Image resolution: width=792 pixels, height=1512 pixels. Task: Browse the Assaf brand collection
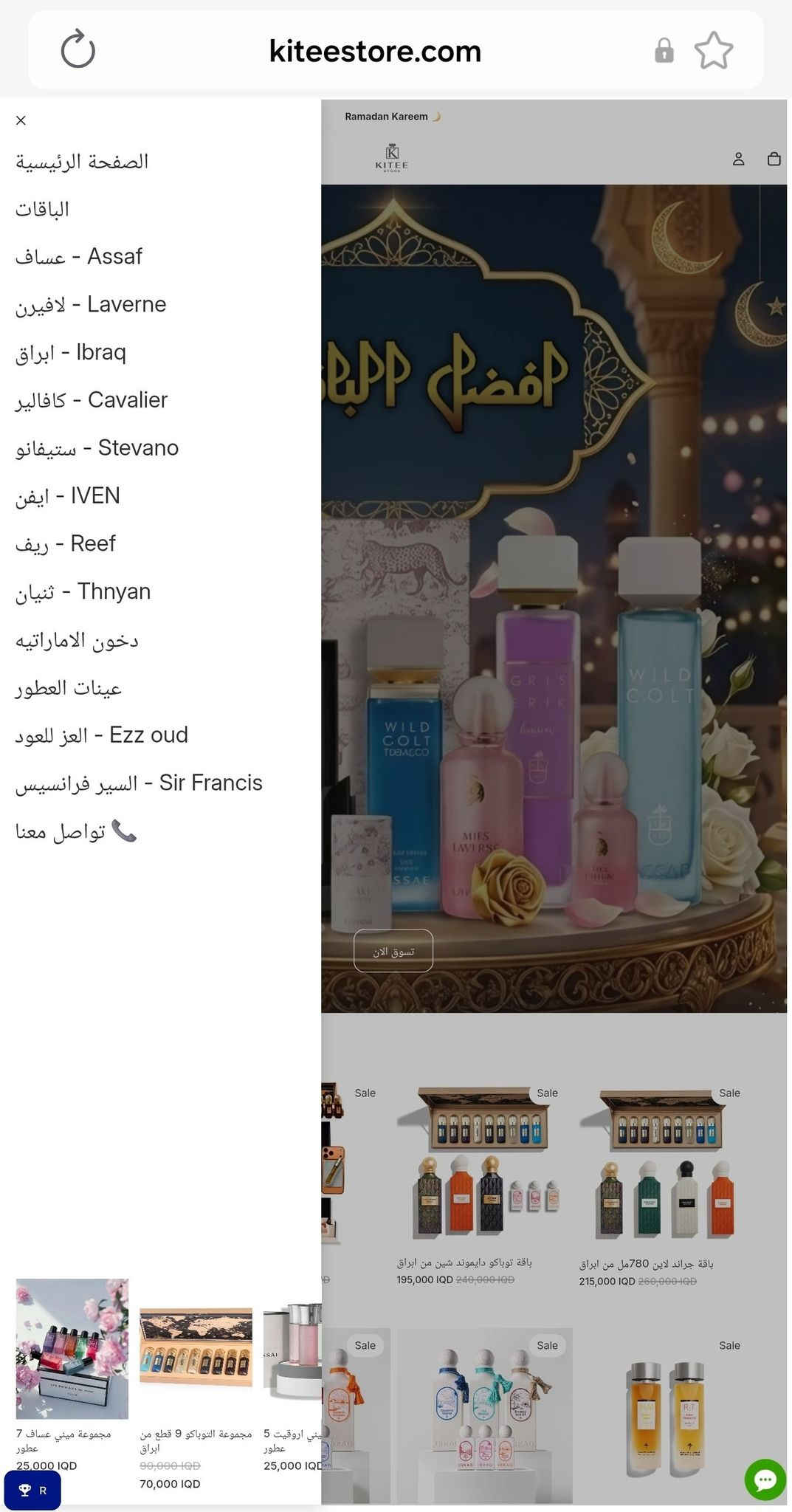(78, 257)
